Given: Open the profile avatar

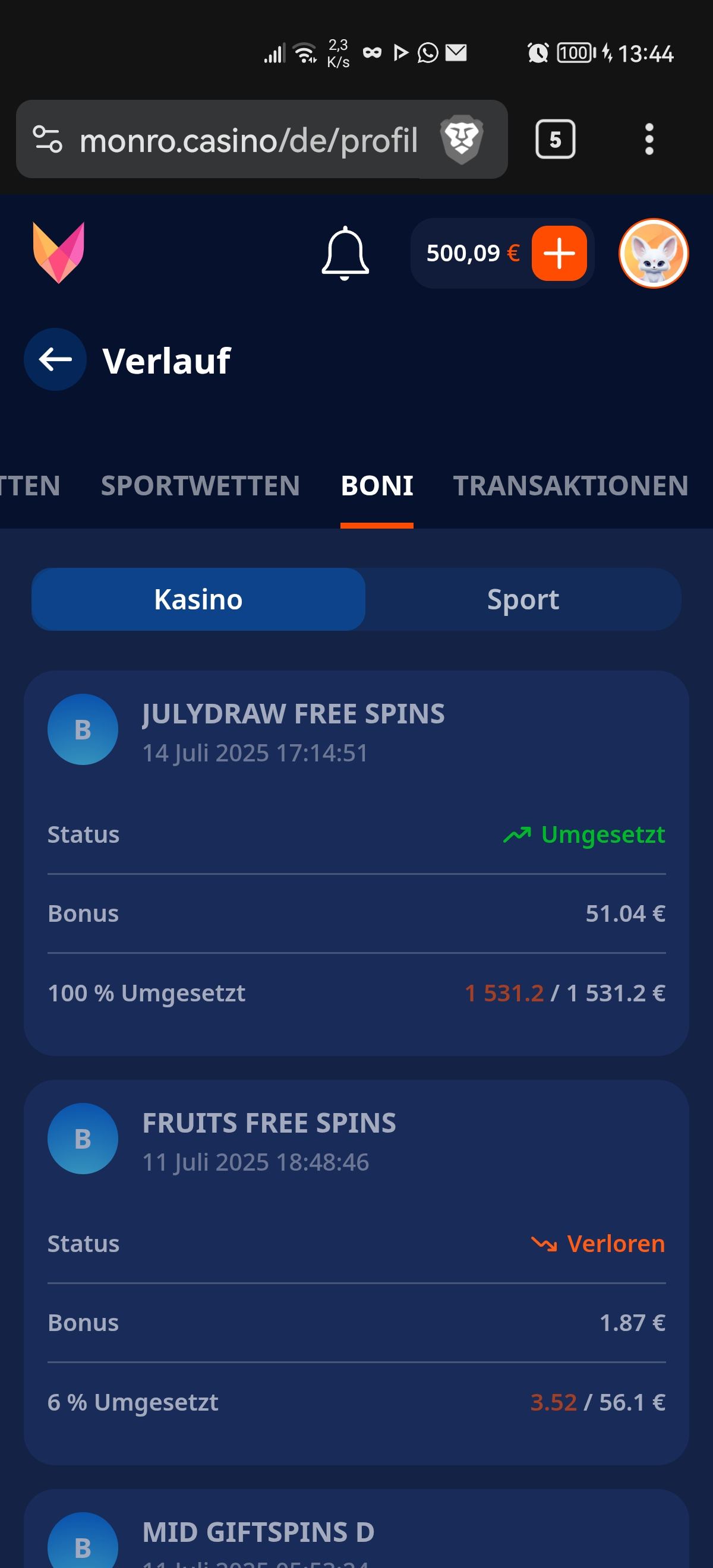Looking at the screenshot, I should 654,253.
